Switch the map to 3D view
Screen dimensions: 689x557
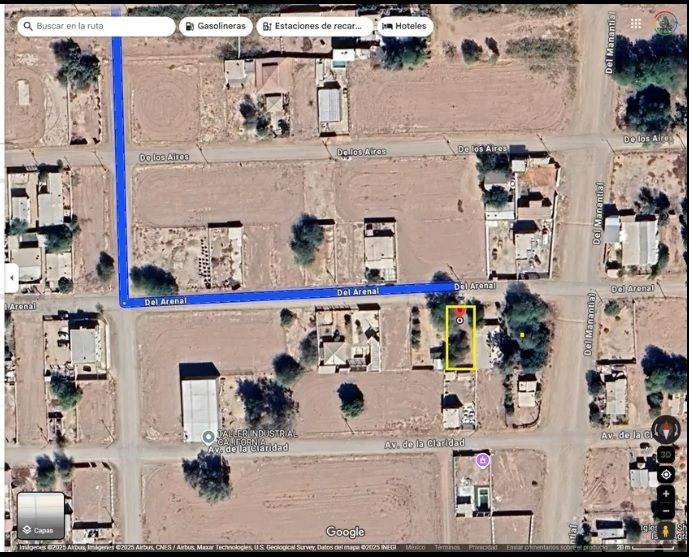tap(666, 454)
